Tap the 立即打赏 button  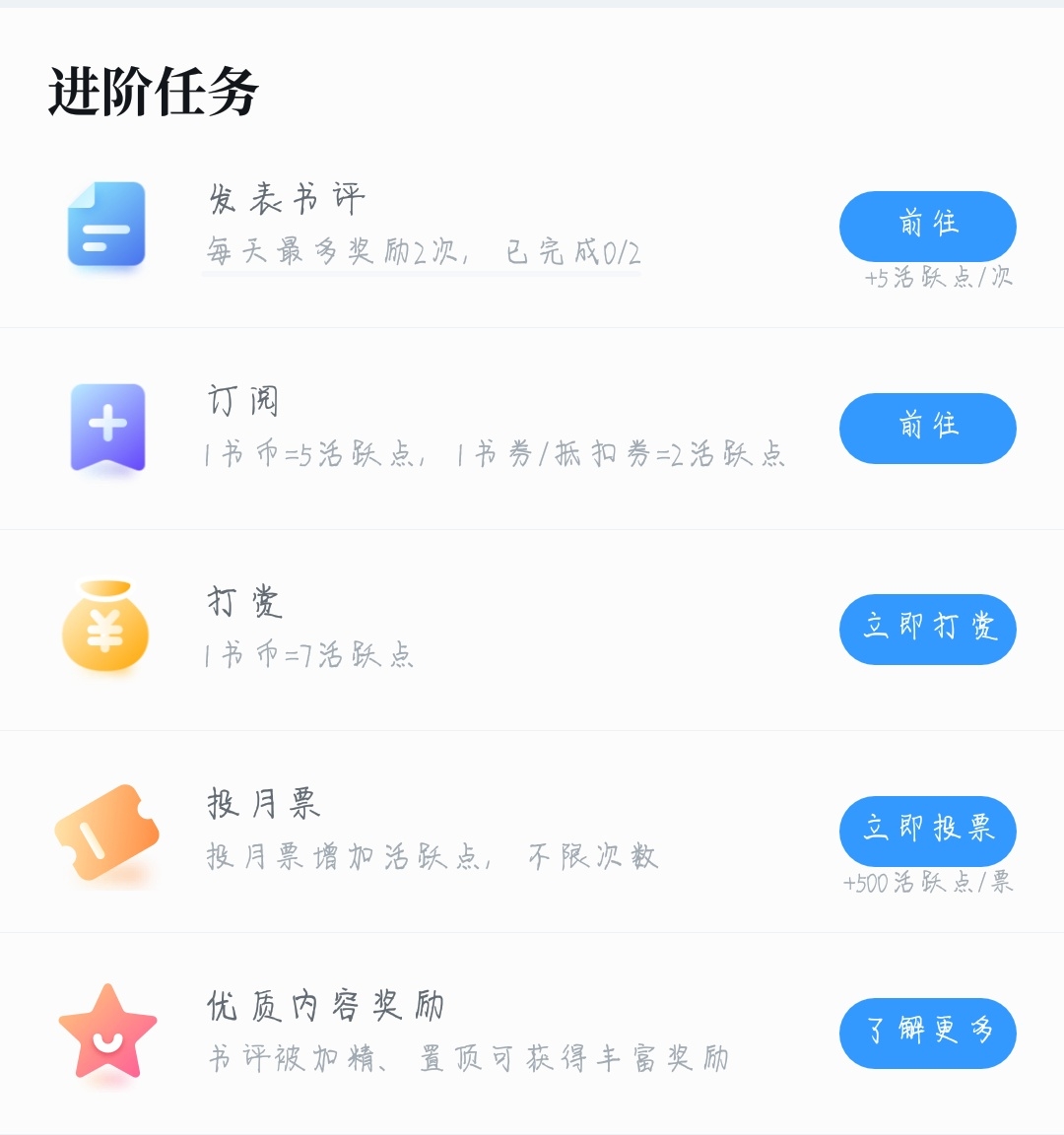(927, 629)
